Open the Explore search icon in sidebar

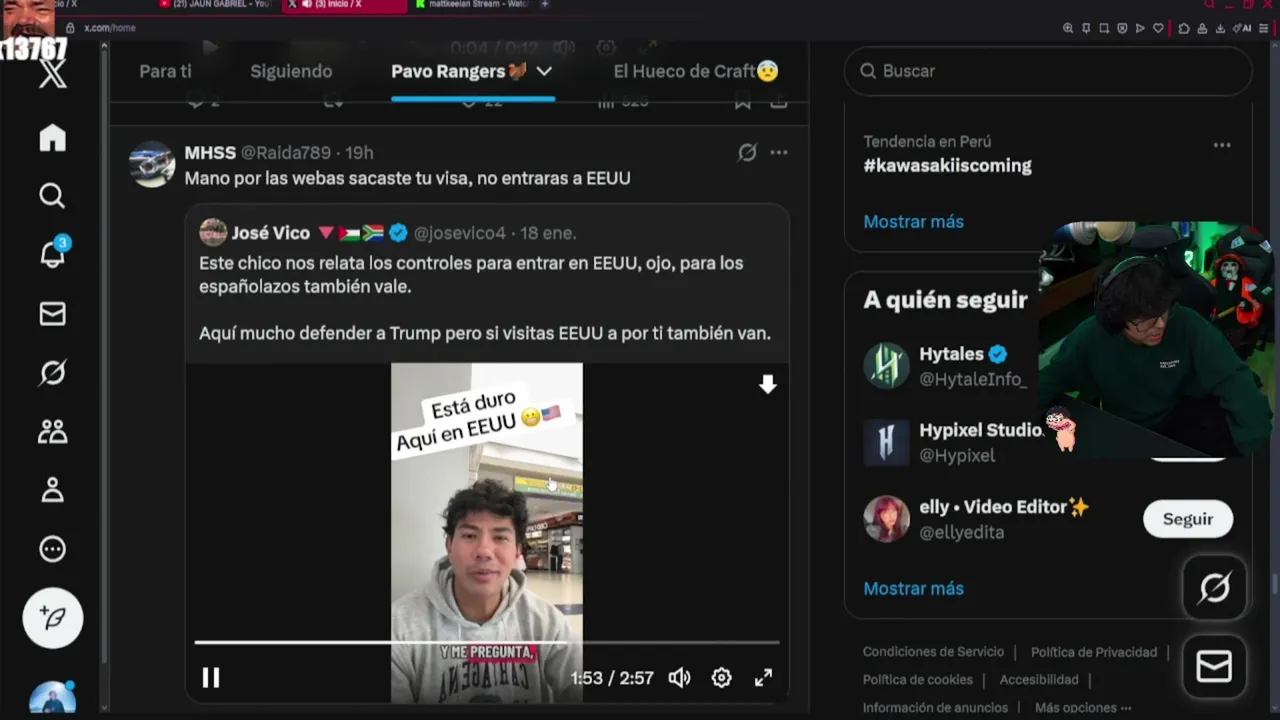tap(52, 196)
